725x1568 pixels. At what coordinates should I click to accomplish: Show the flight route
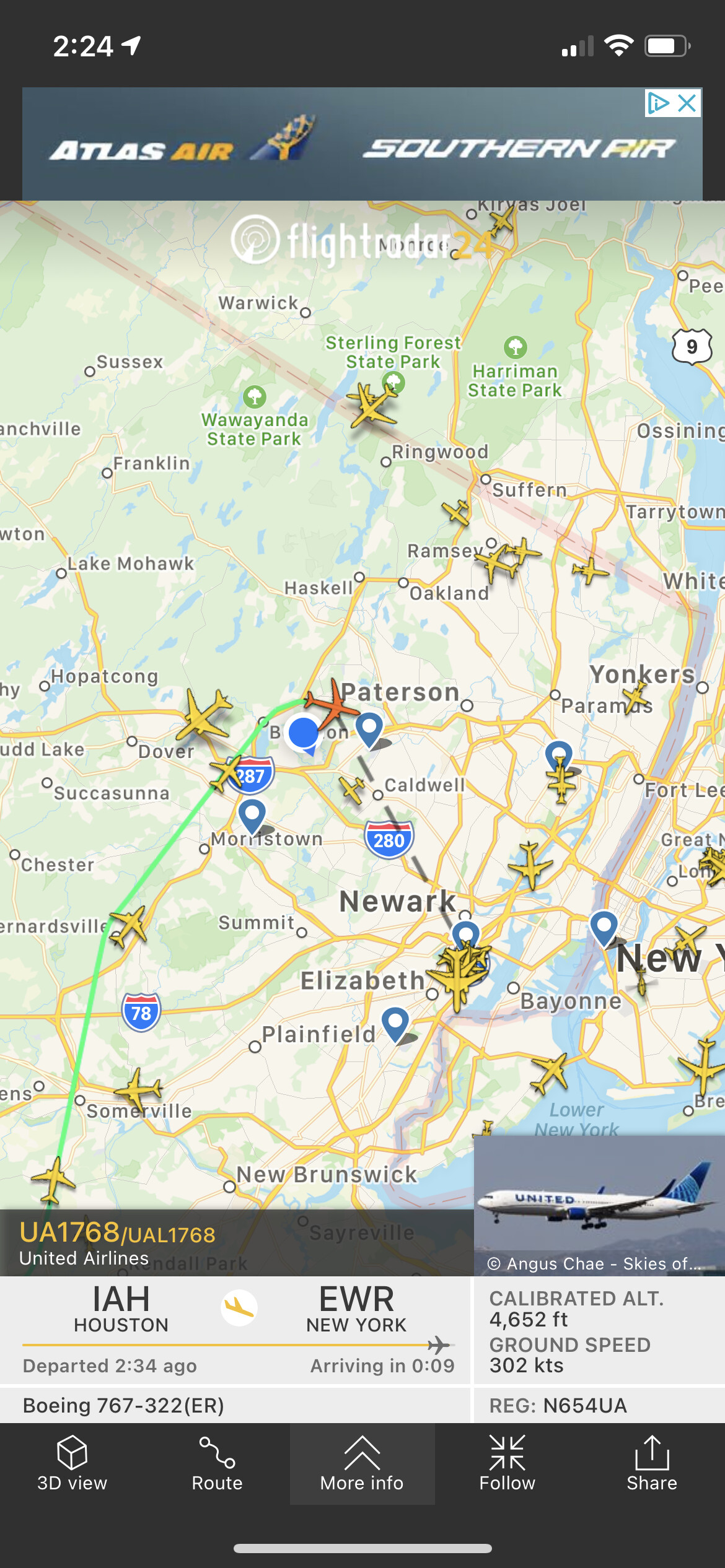click(217, 1464)
